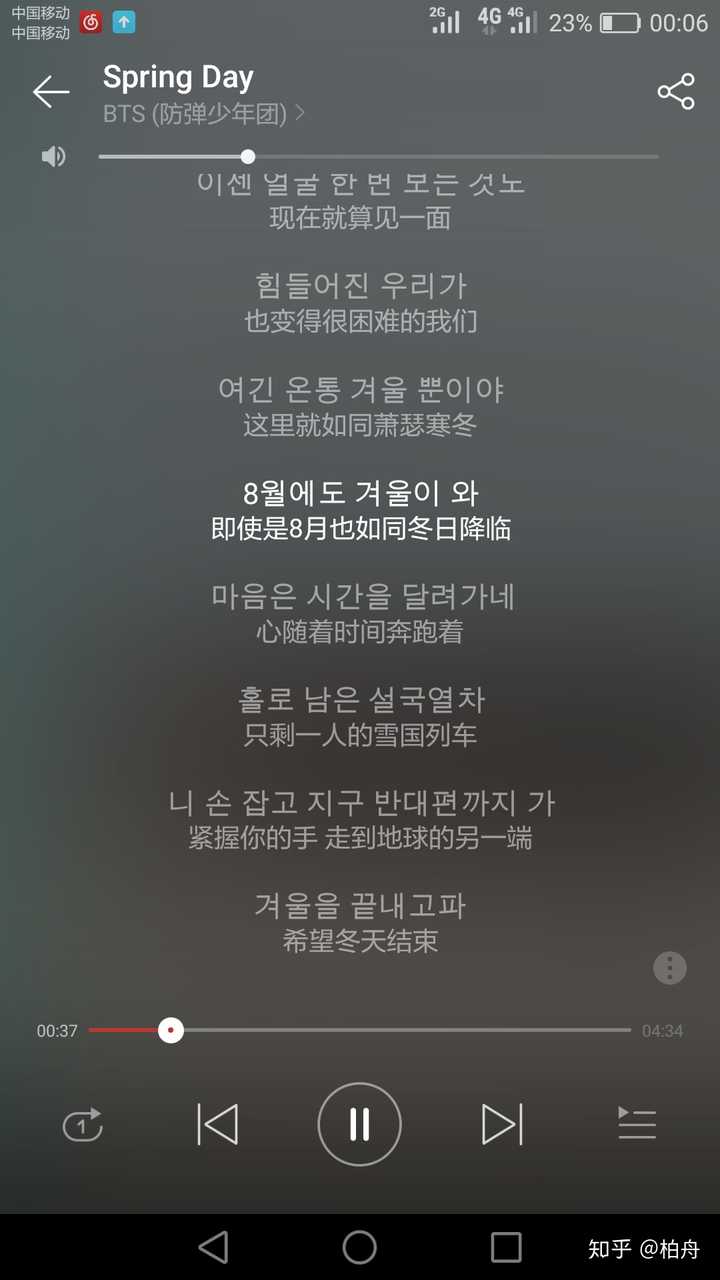
Task: Open the BTS artist page link
Action: point(203,114)
